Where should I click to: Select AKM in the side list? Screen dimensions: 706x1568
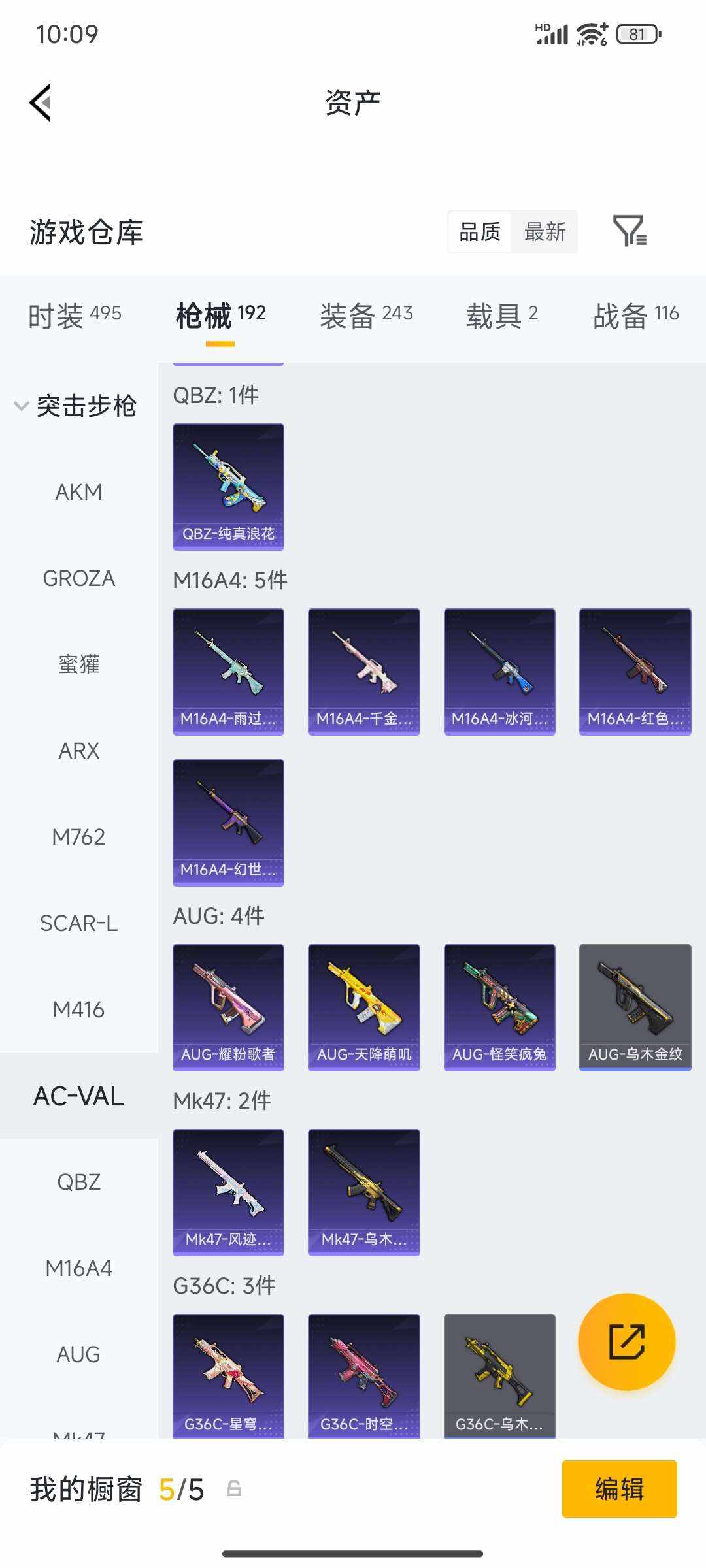(78, 492)
